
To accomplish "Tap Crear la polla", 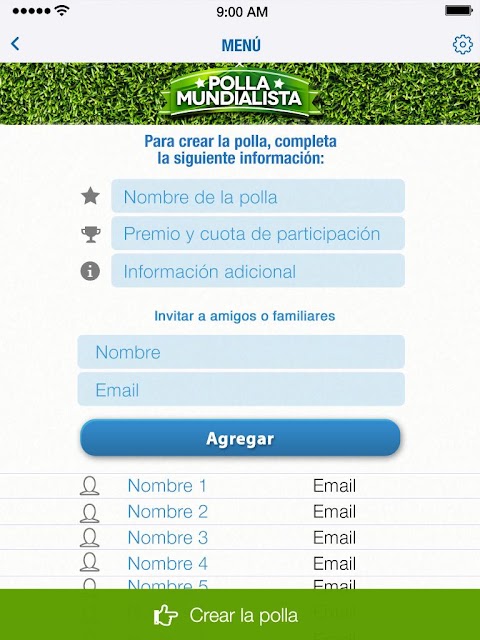I will pos(240,615).
